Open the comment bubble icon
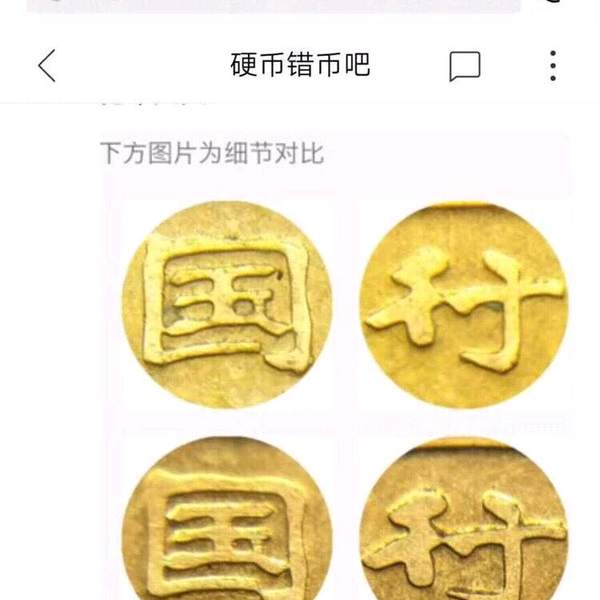 464,67
